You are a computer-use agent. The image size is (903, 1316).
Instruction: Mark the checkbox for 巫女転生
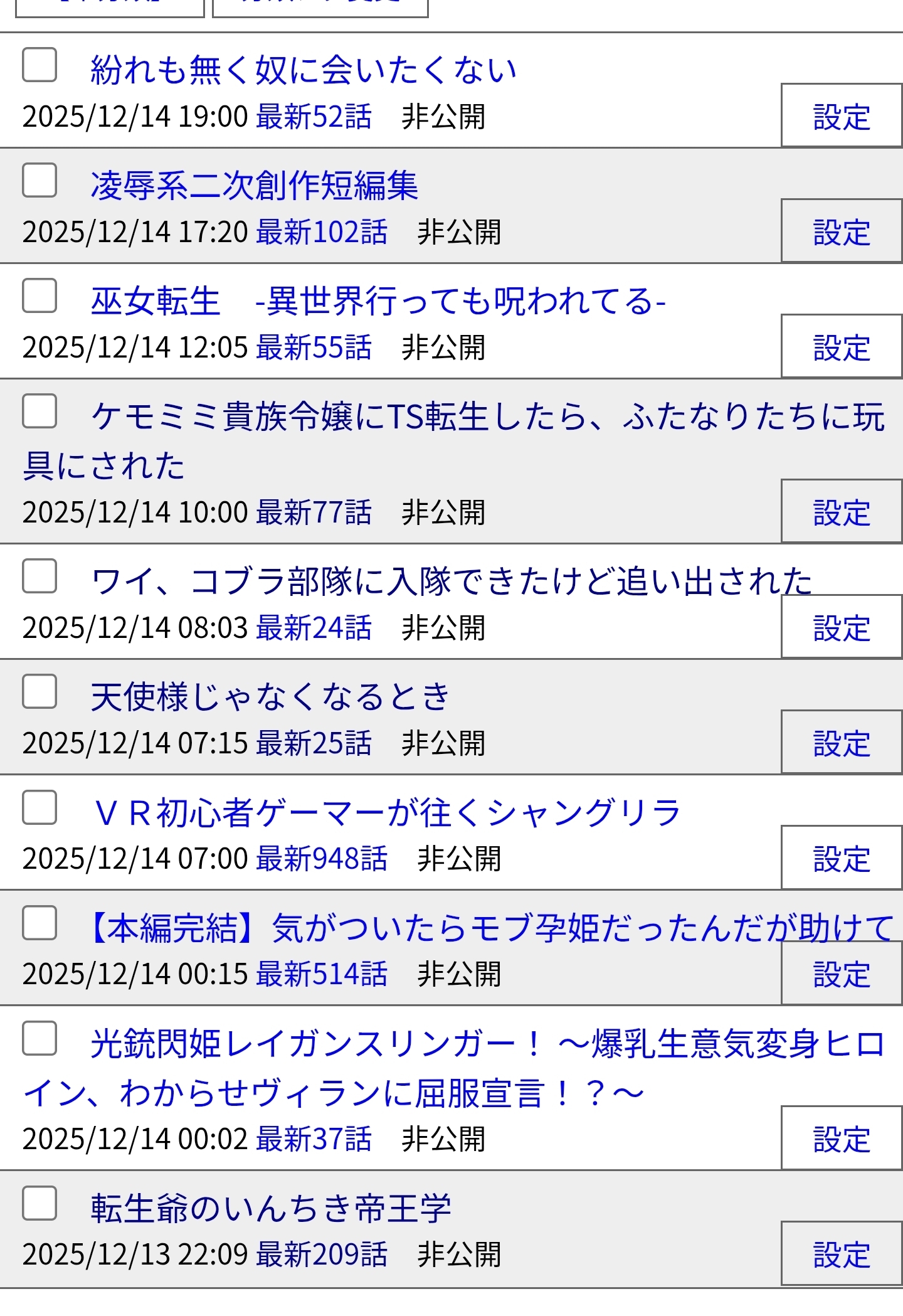(x=40, y=296)
